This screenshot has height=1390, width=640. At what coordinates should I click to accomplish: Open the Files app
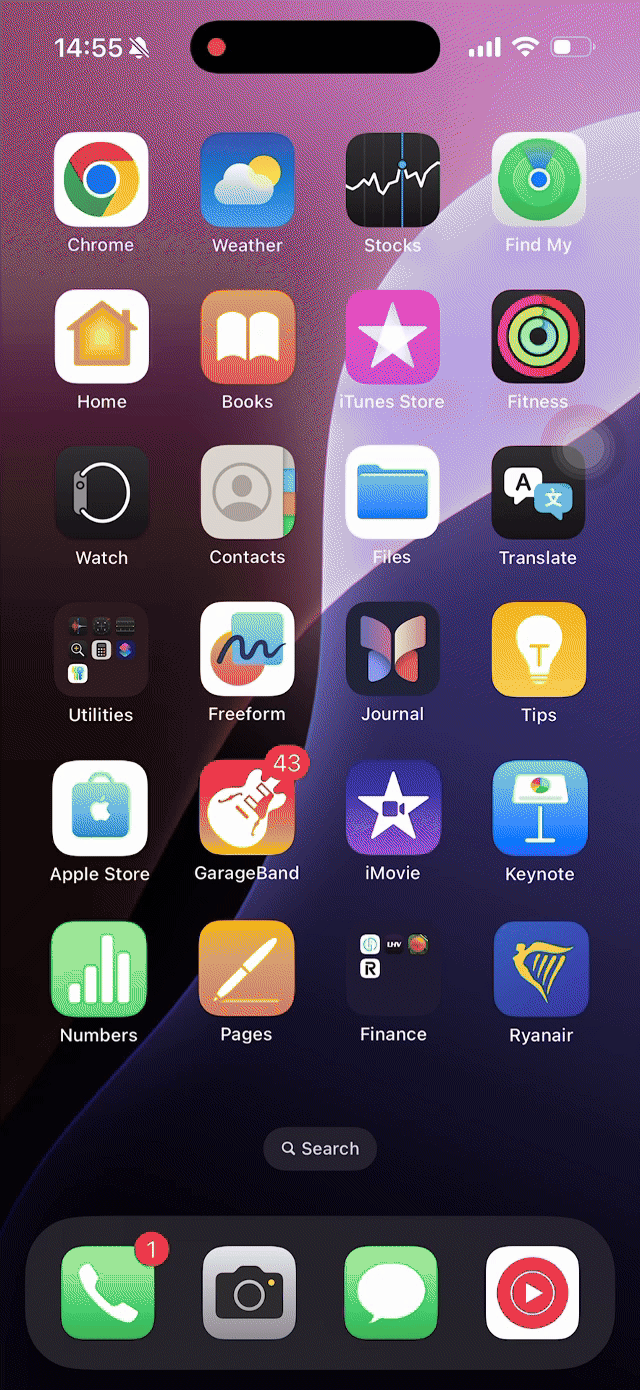click(393, 493)
